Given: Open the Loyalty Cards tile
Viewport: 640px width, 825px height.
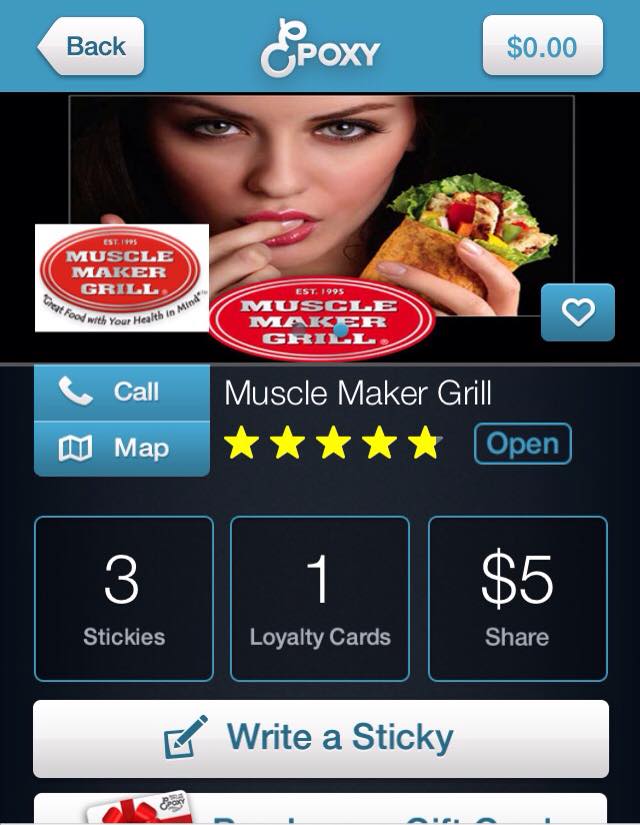Looking at the screenshot, I should pos(320,598).
